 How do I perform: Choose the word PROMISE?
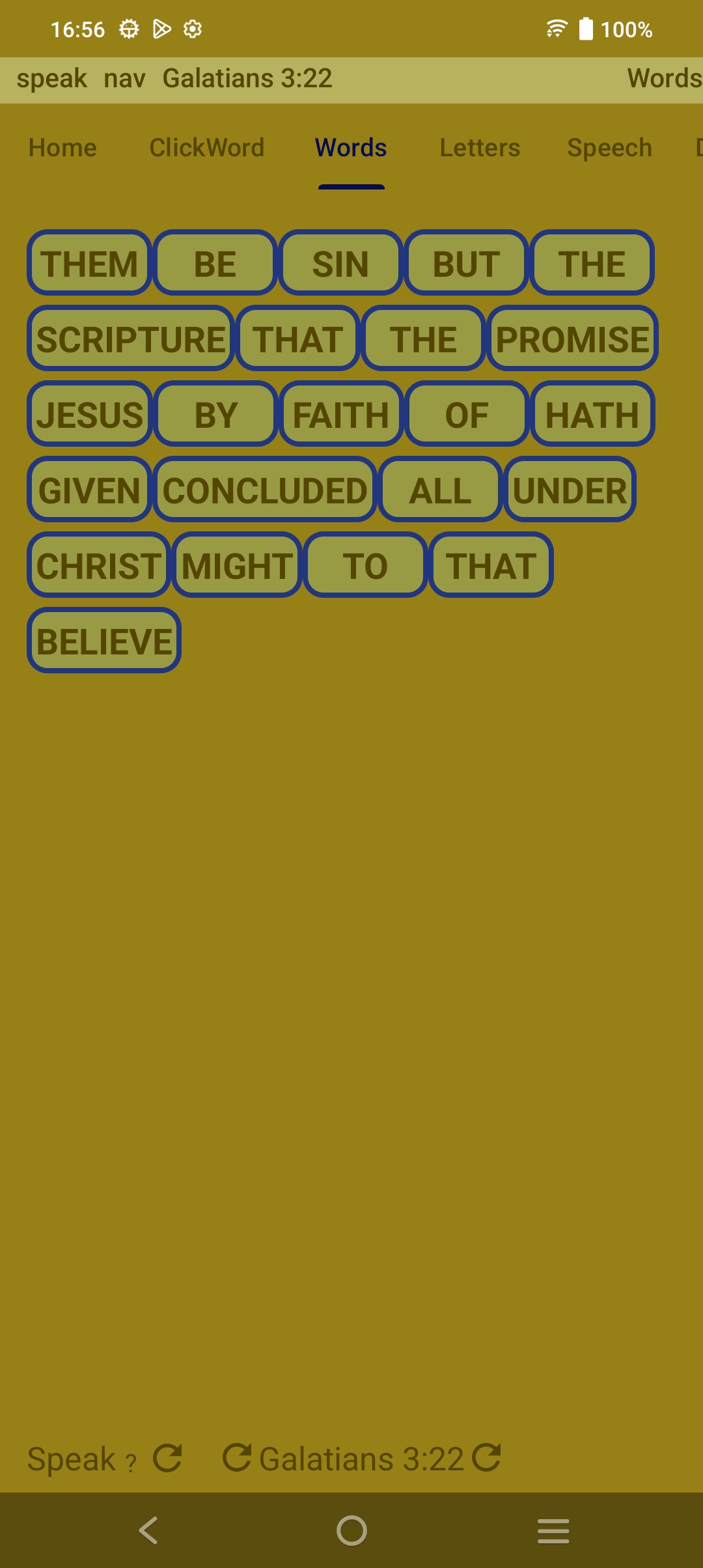coord(572,339)
